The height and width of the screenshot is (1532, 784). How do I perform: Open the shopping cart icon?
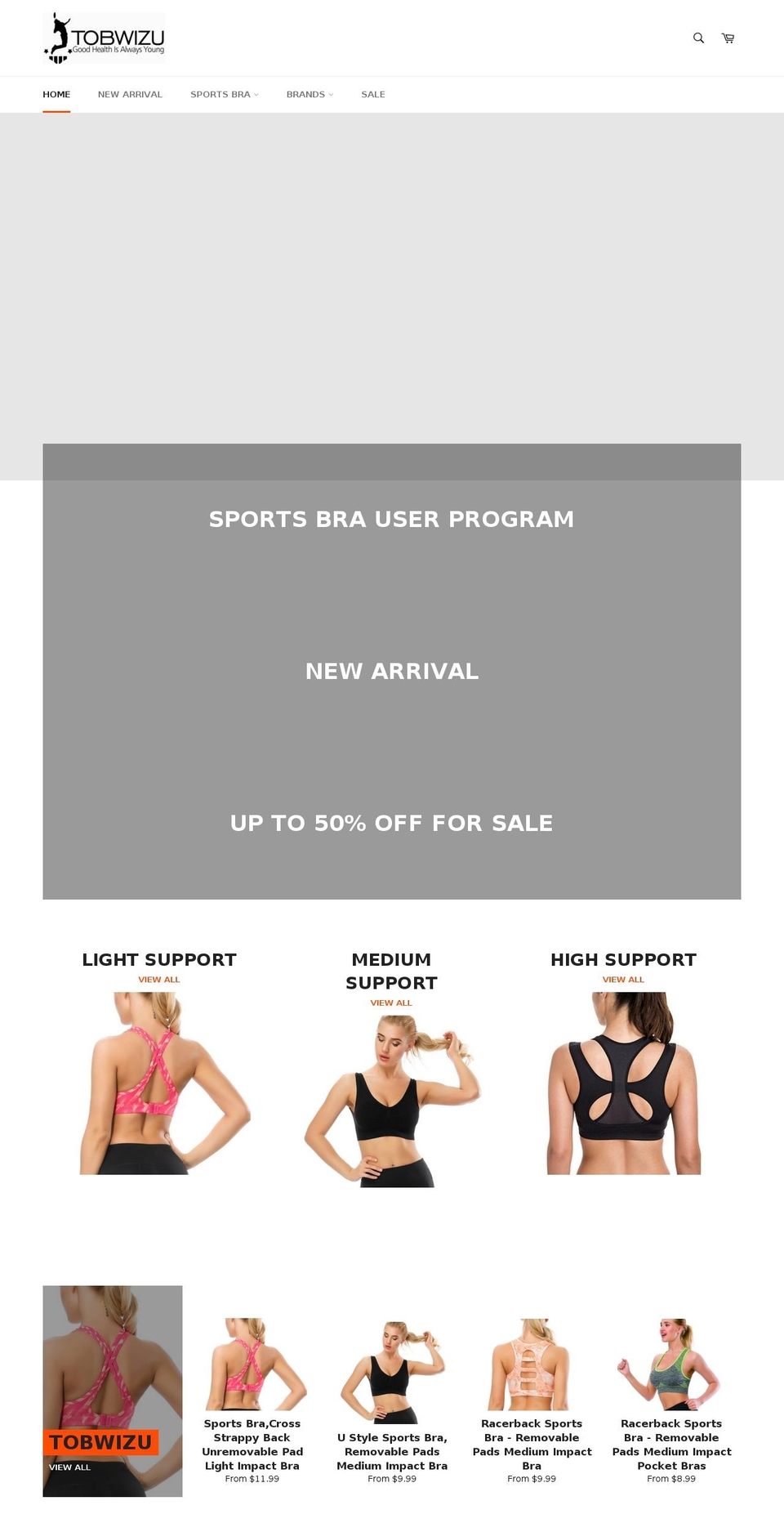[x=727, y=38]
